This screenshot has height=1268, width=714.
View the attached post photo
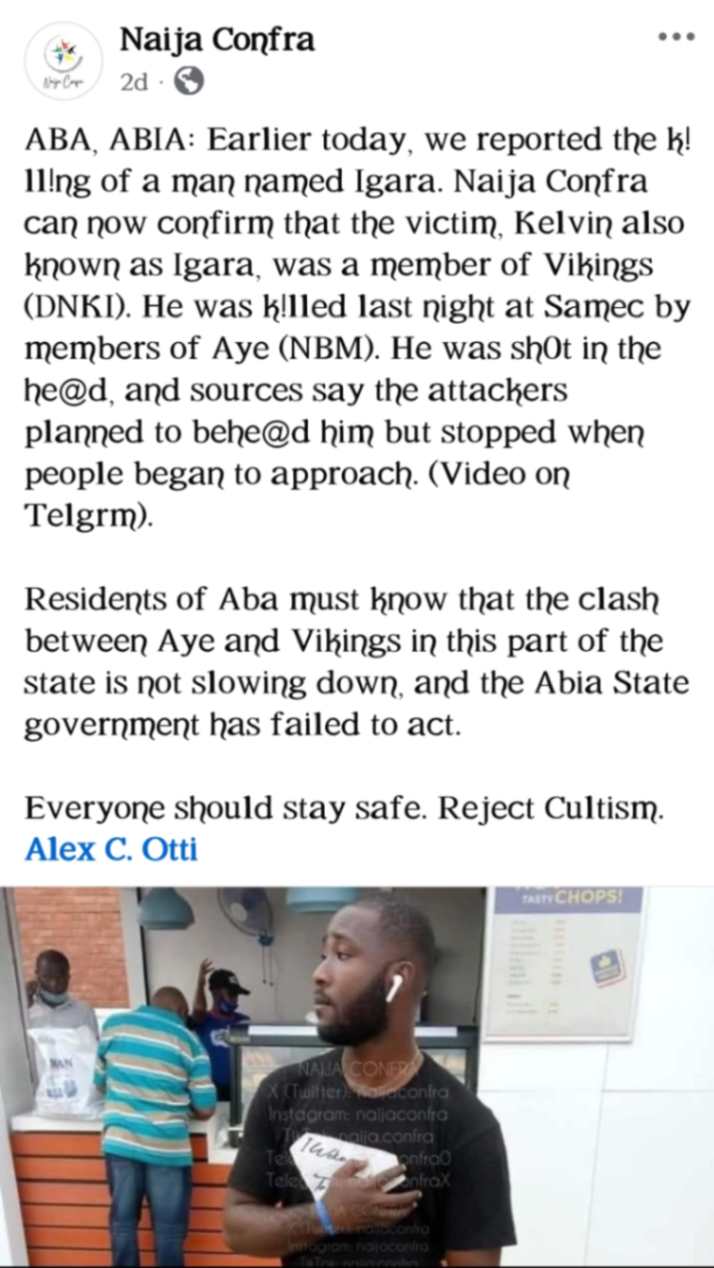[357, 1076]
